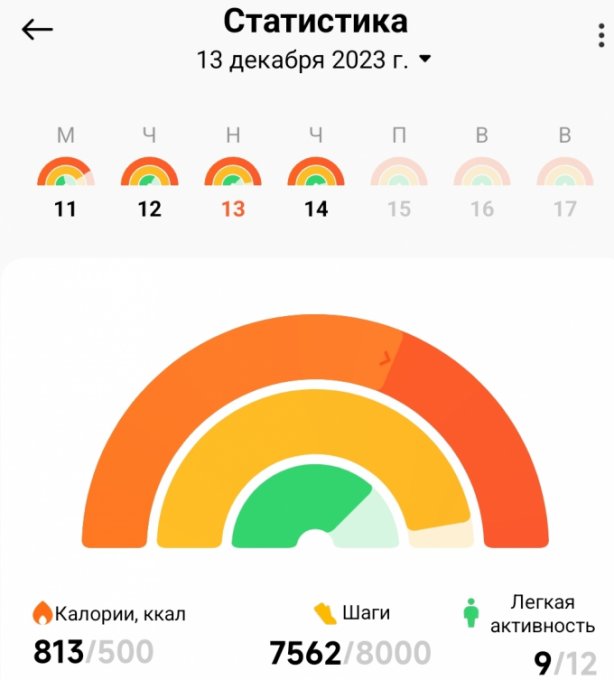View Легкая активность details
The image size is (614, 680).
point(529,634)
